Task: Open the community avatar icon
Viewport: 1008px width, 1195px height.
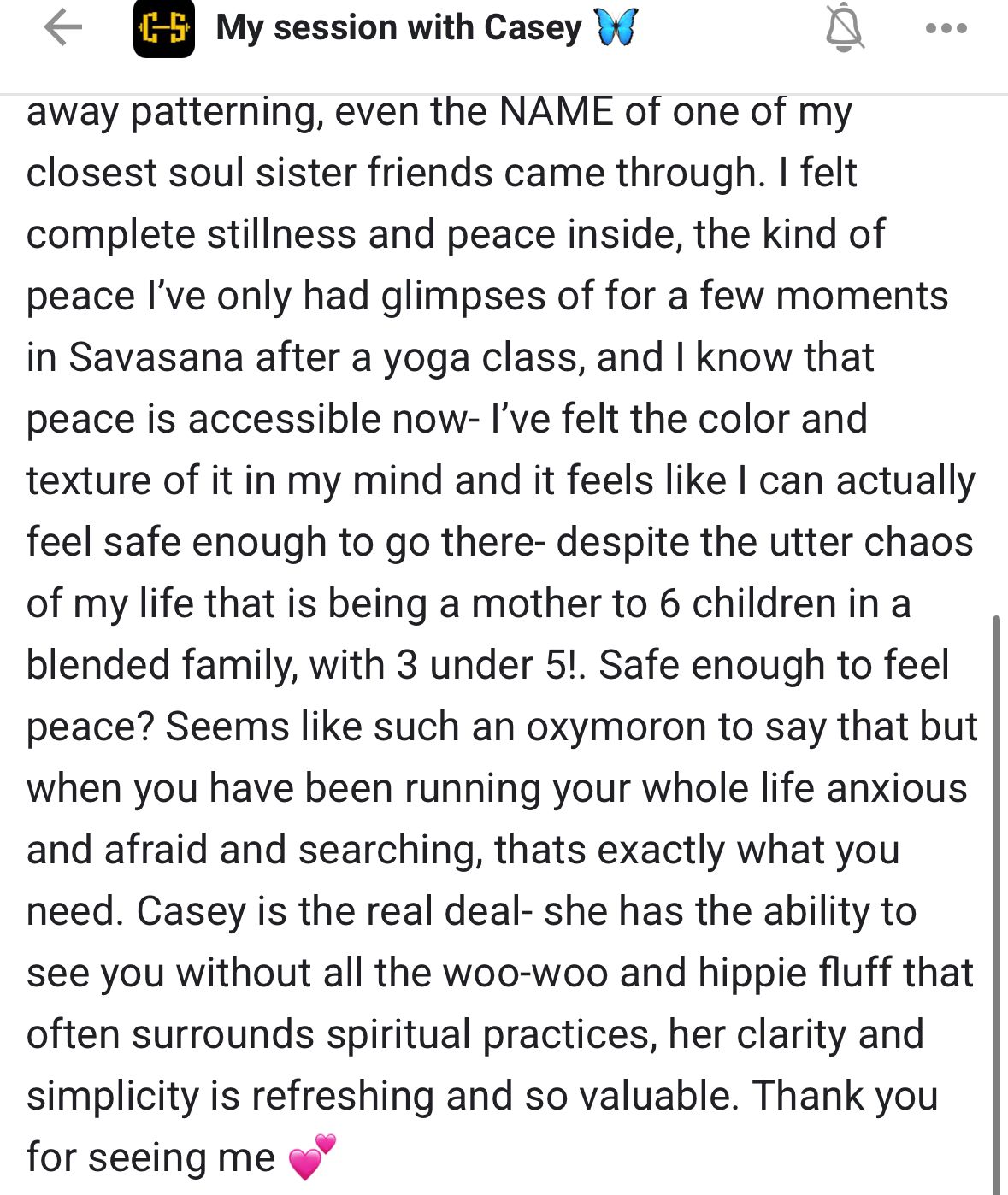Action: [x=163, y=29]
